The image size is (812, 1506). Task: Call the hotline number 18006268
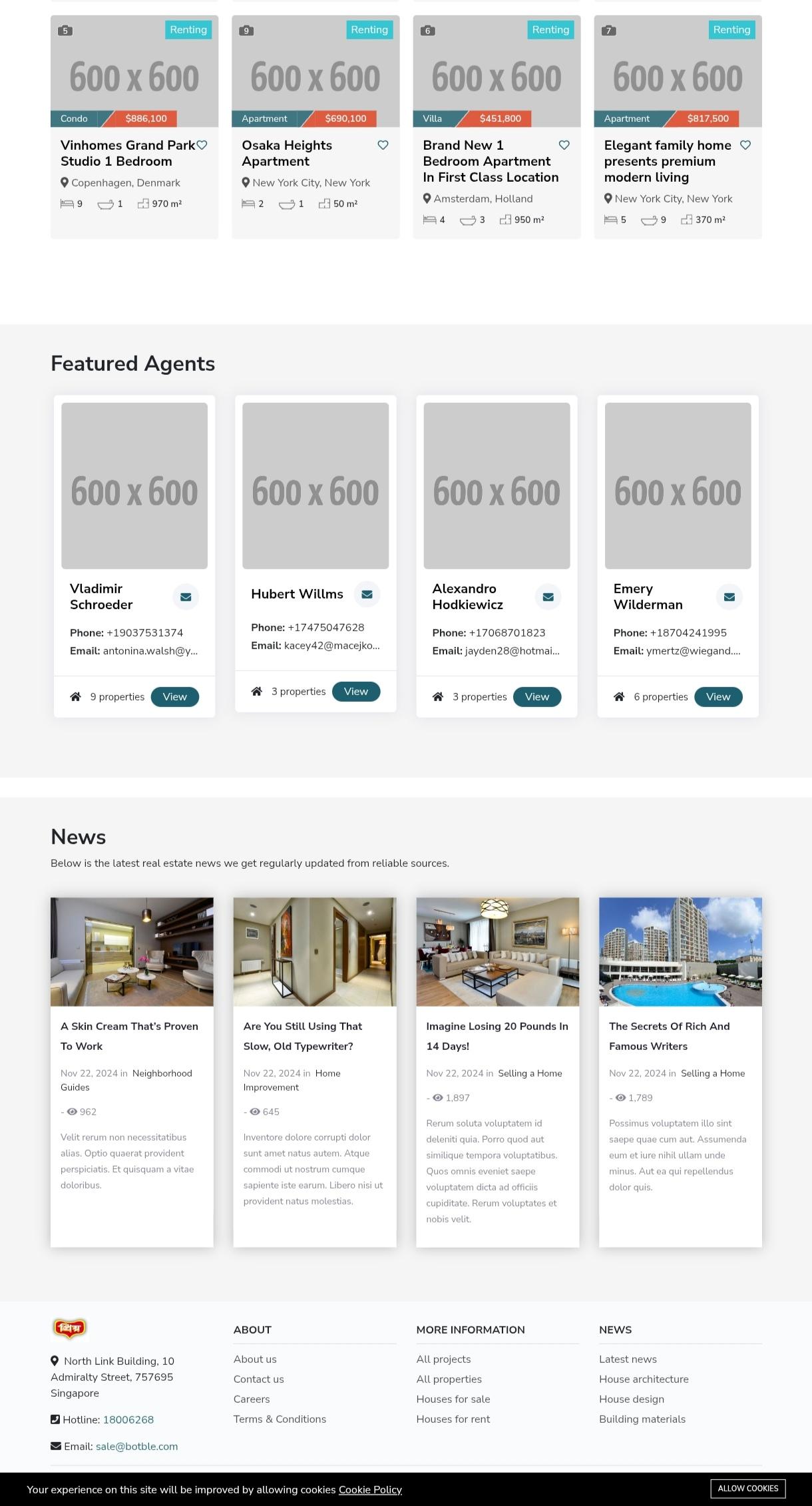(x=128, y=1419)
